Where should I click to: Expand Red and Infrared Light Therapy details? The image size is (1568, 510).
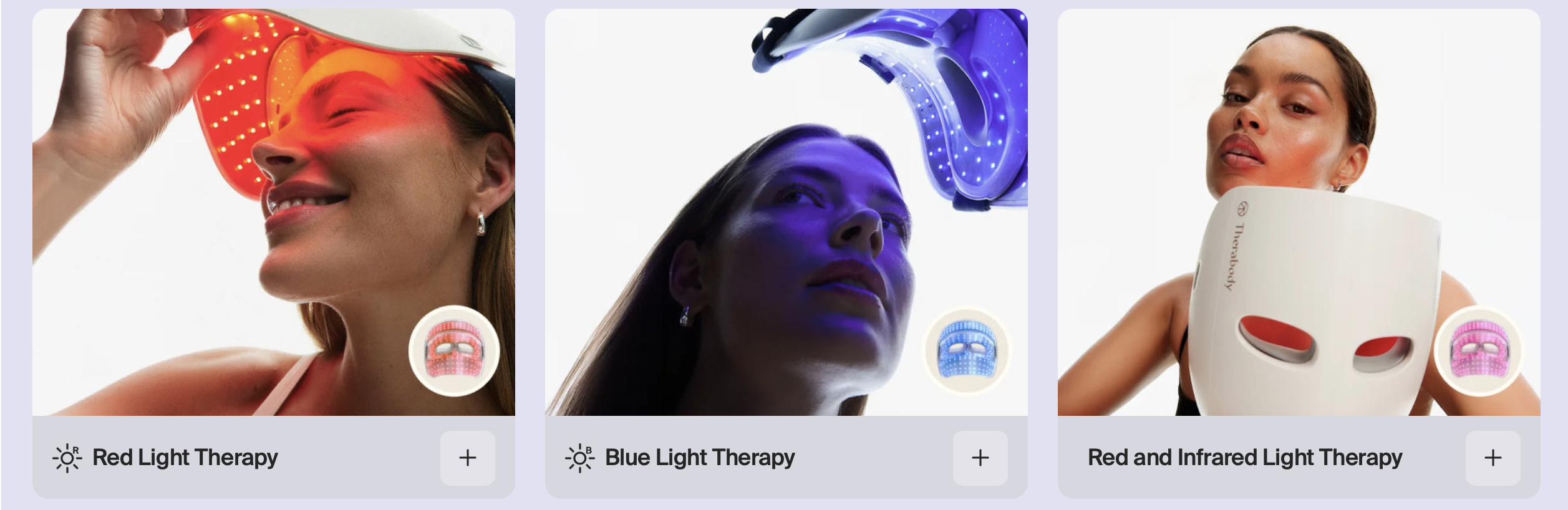[1493, 458]
